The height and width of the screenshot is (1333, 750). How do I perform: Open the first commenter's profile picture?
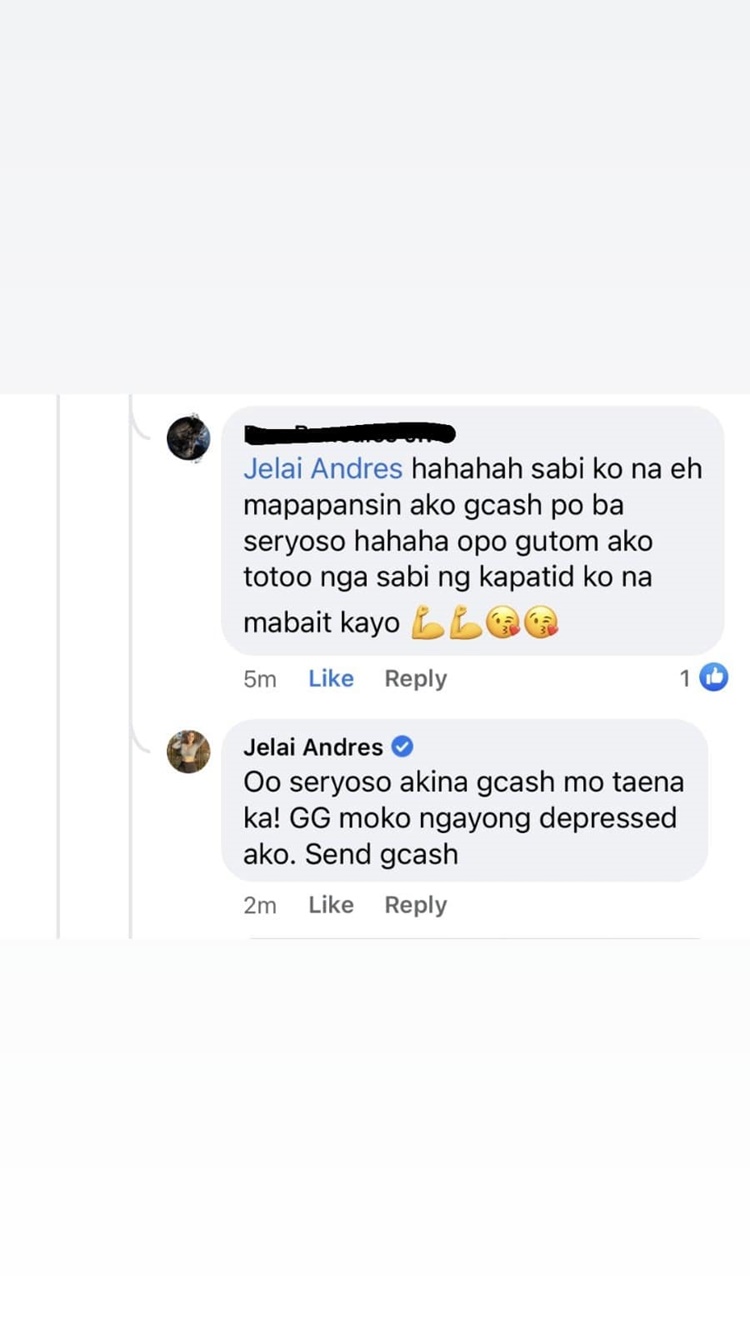pyautogui.click(x=188, y=438)
